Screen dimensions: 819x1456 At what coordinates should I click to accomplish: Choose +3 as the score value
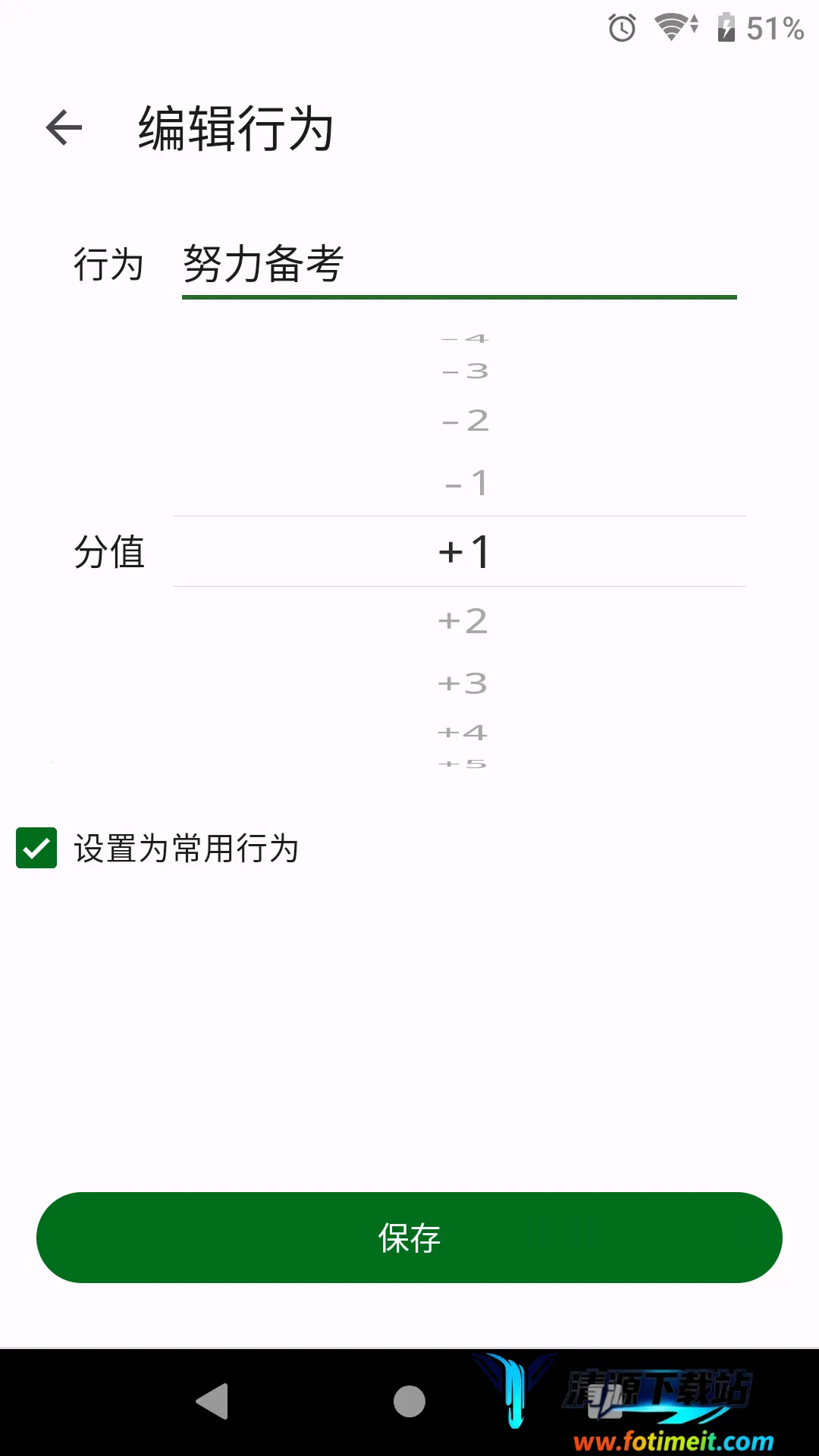click(x=463, y=684)
